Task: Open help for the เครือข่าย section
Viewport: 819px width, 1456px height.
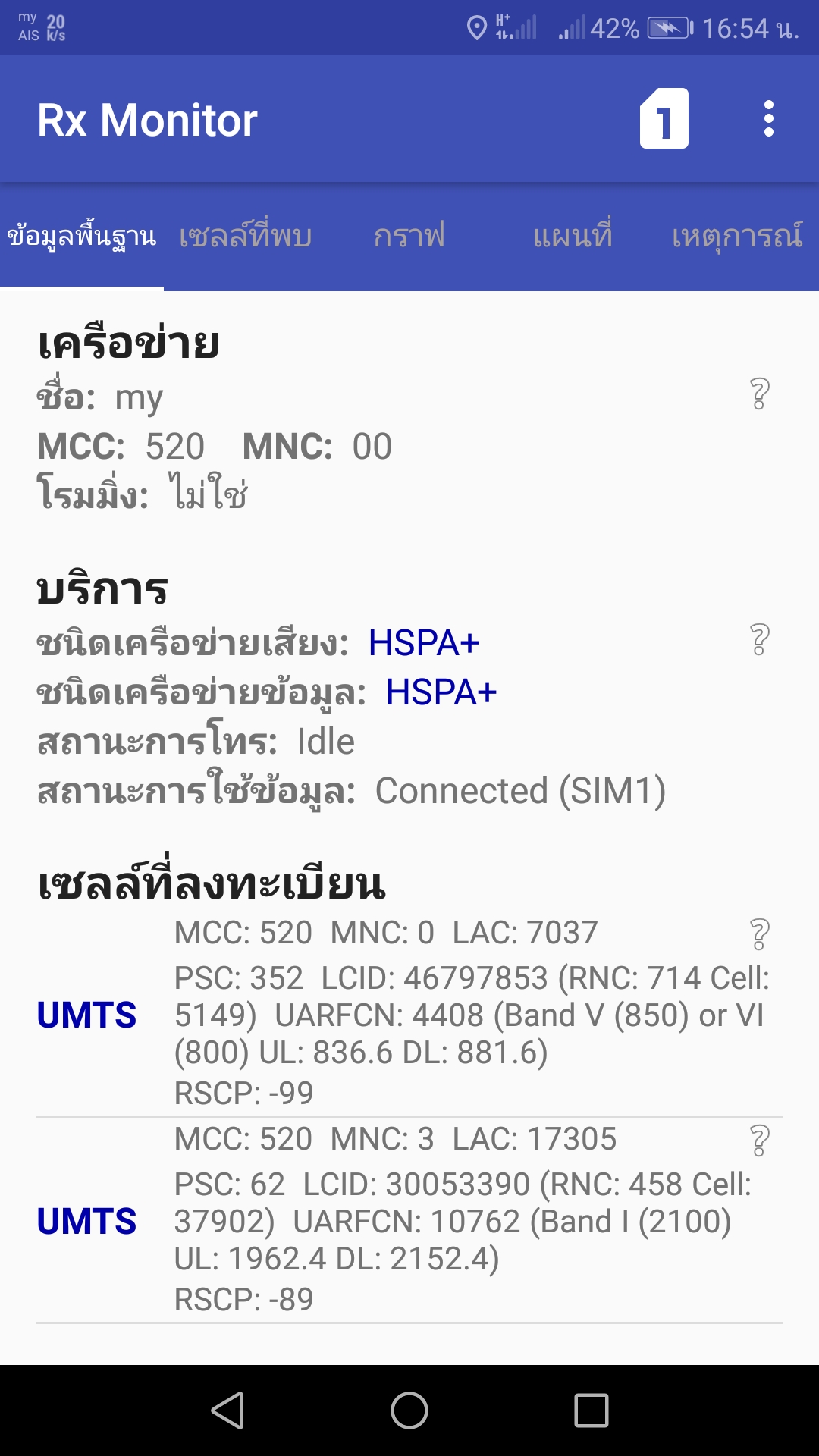Action: pos(759,394)
